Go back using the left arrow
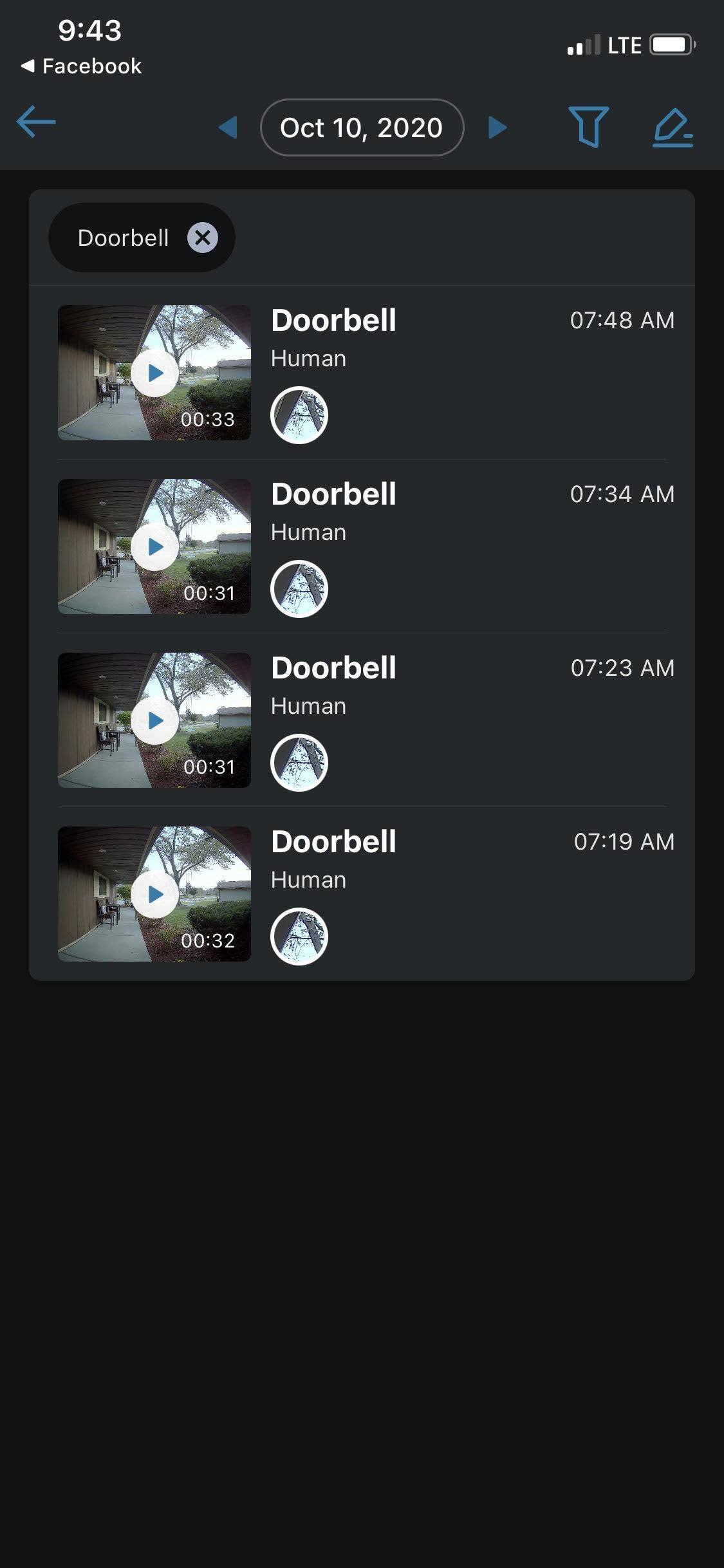Image resolution: width=724 pixels, height=1568 pixels. click(36, 122)
